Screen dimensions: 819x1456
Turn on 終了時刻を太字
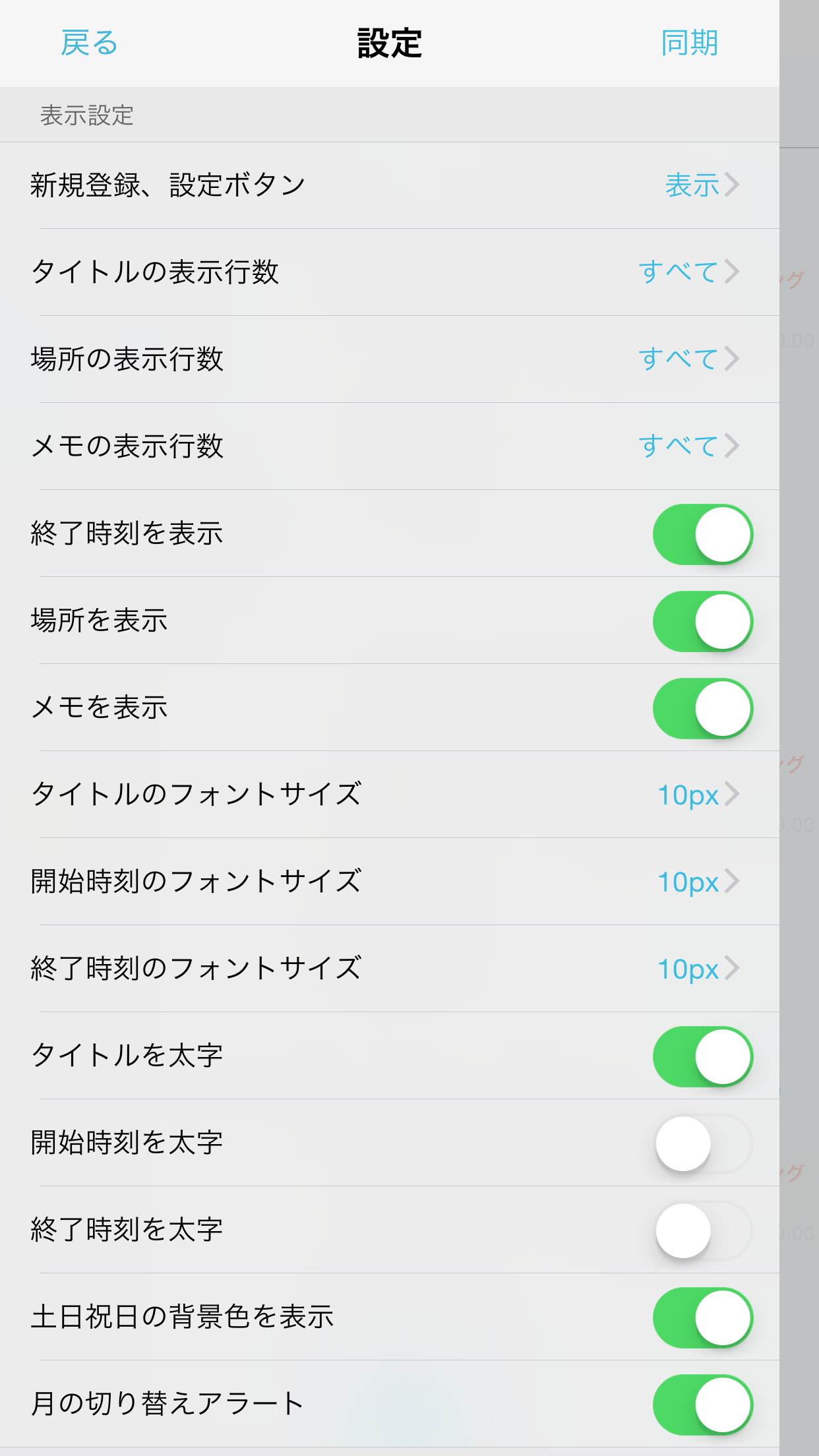(x=701, y=1229)
